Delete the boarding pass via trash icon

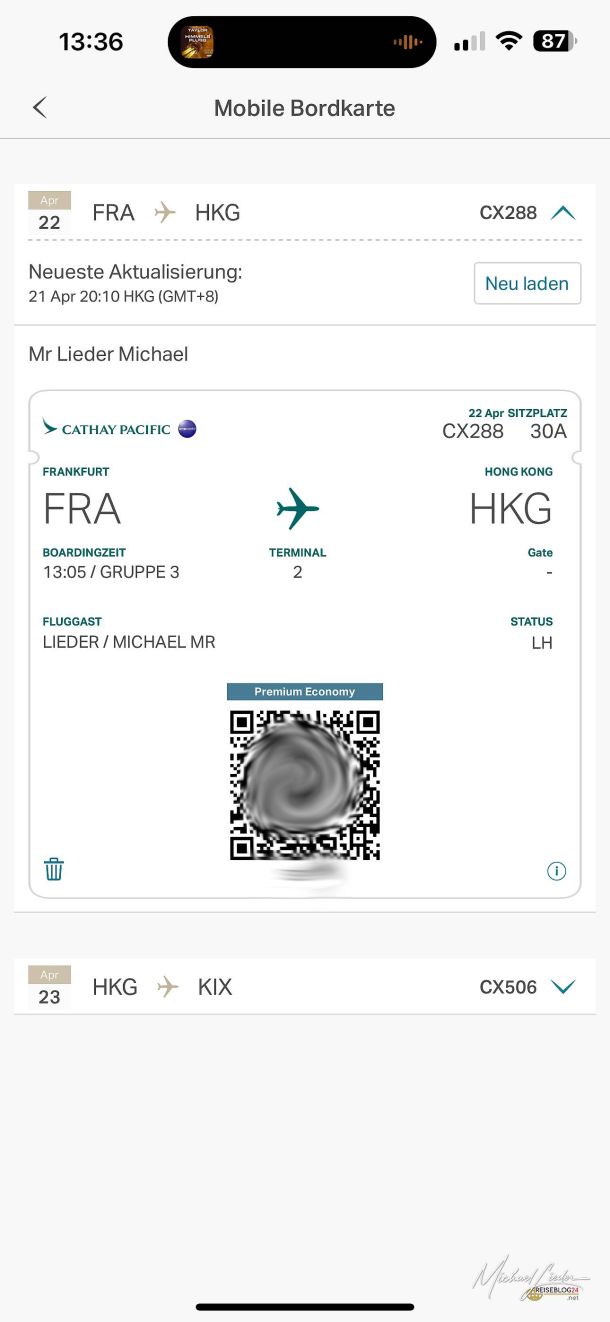coord(54,869)
